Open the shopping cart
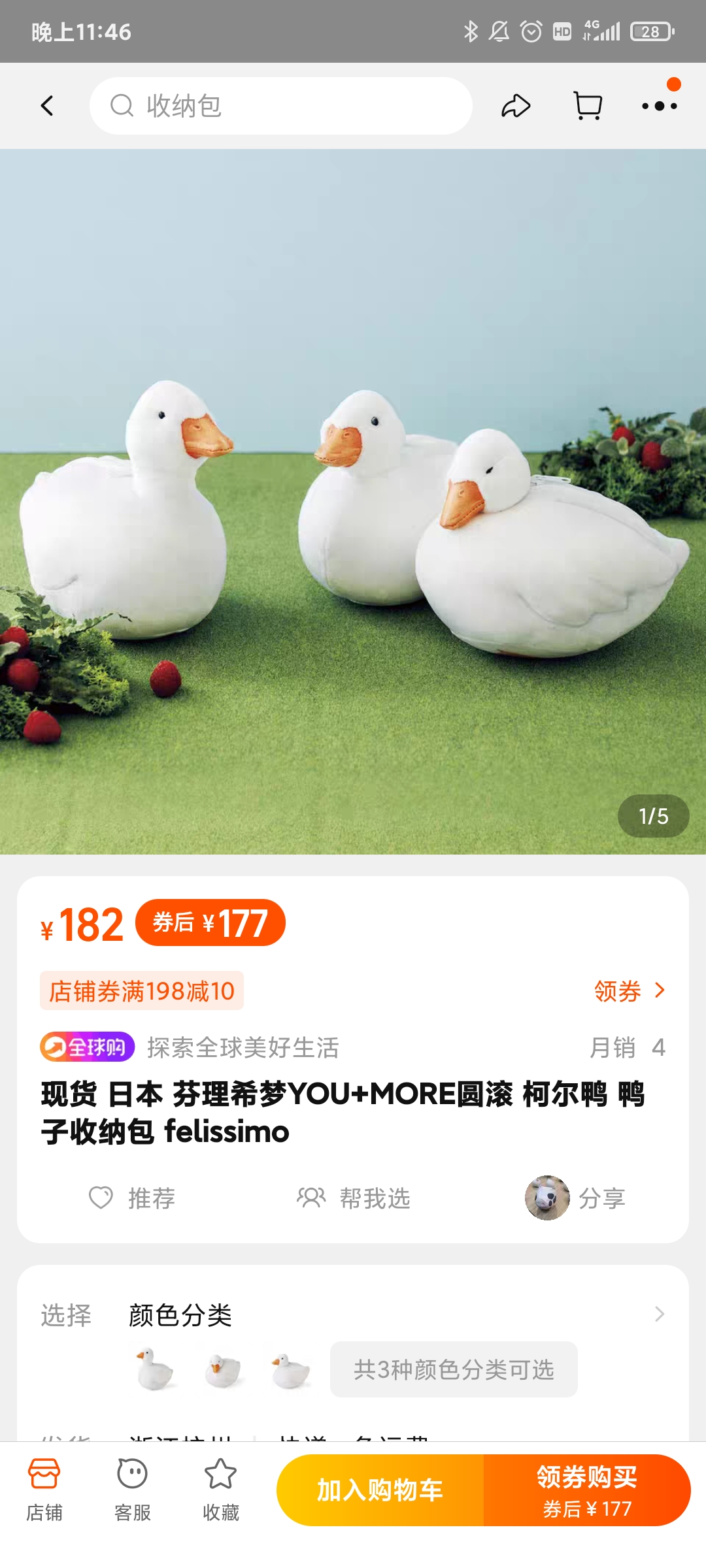The image size is (706, 1568). [x=587, y=106]
